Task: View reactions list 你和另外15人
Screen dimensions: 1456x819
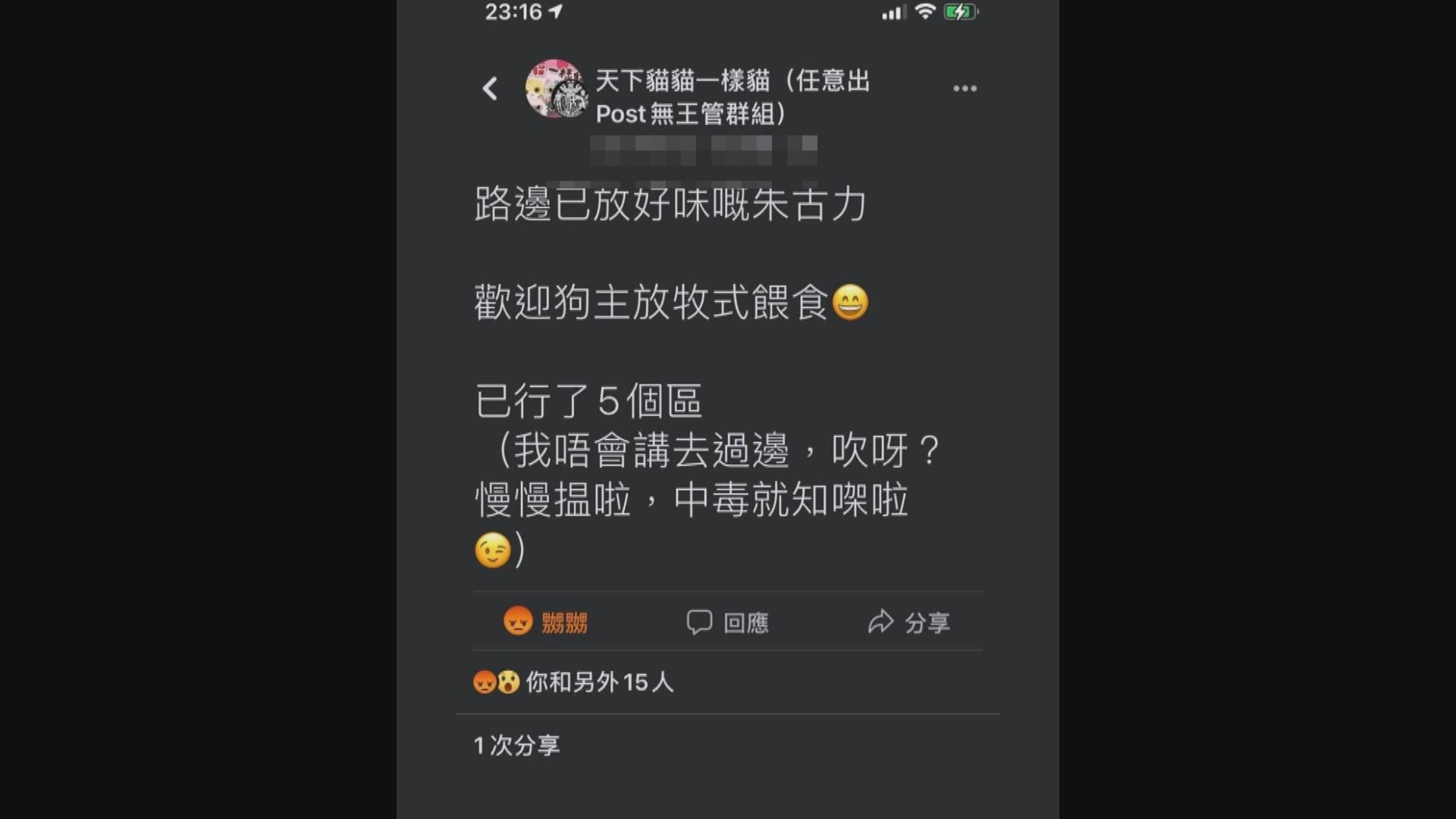Action: (574, 682)
